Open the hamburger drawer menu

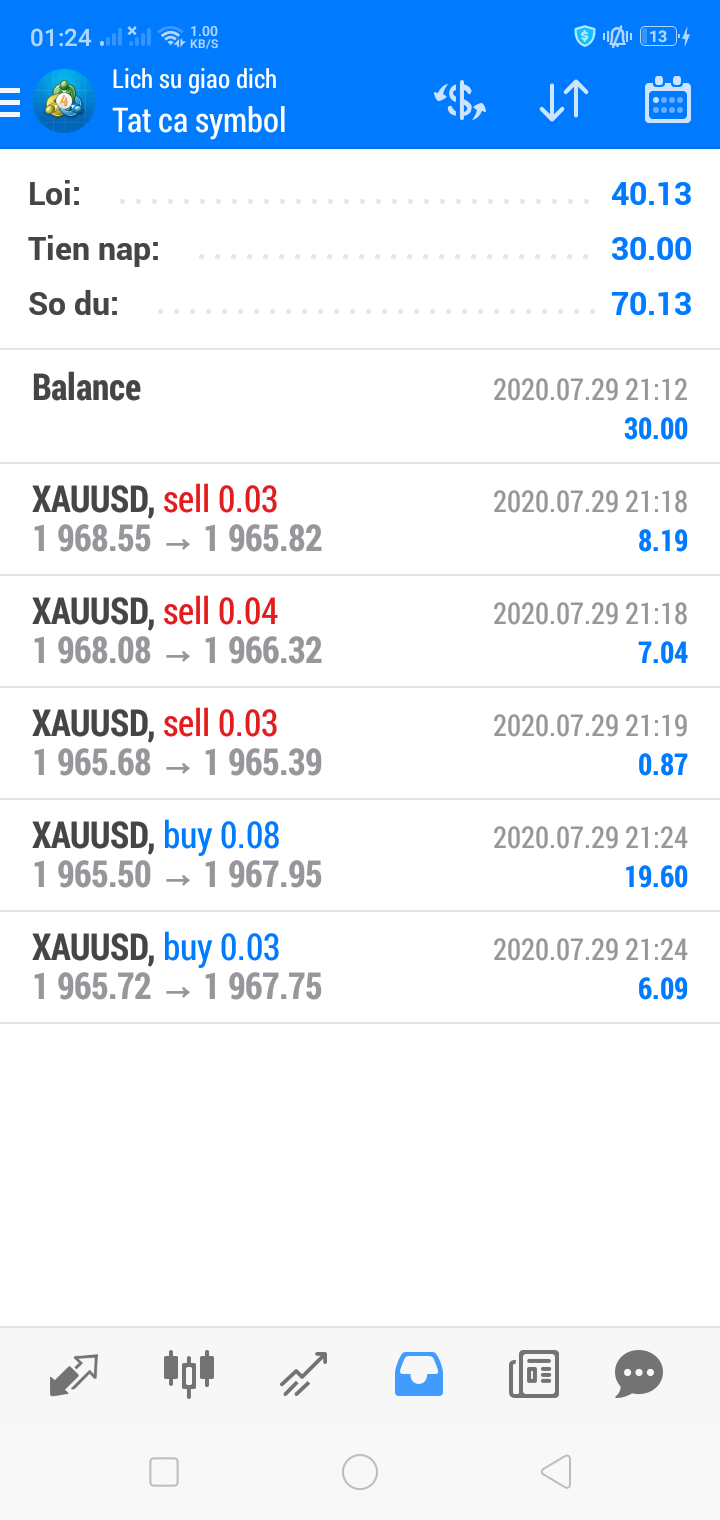pyautogui.click(x=10, y=103)
